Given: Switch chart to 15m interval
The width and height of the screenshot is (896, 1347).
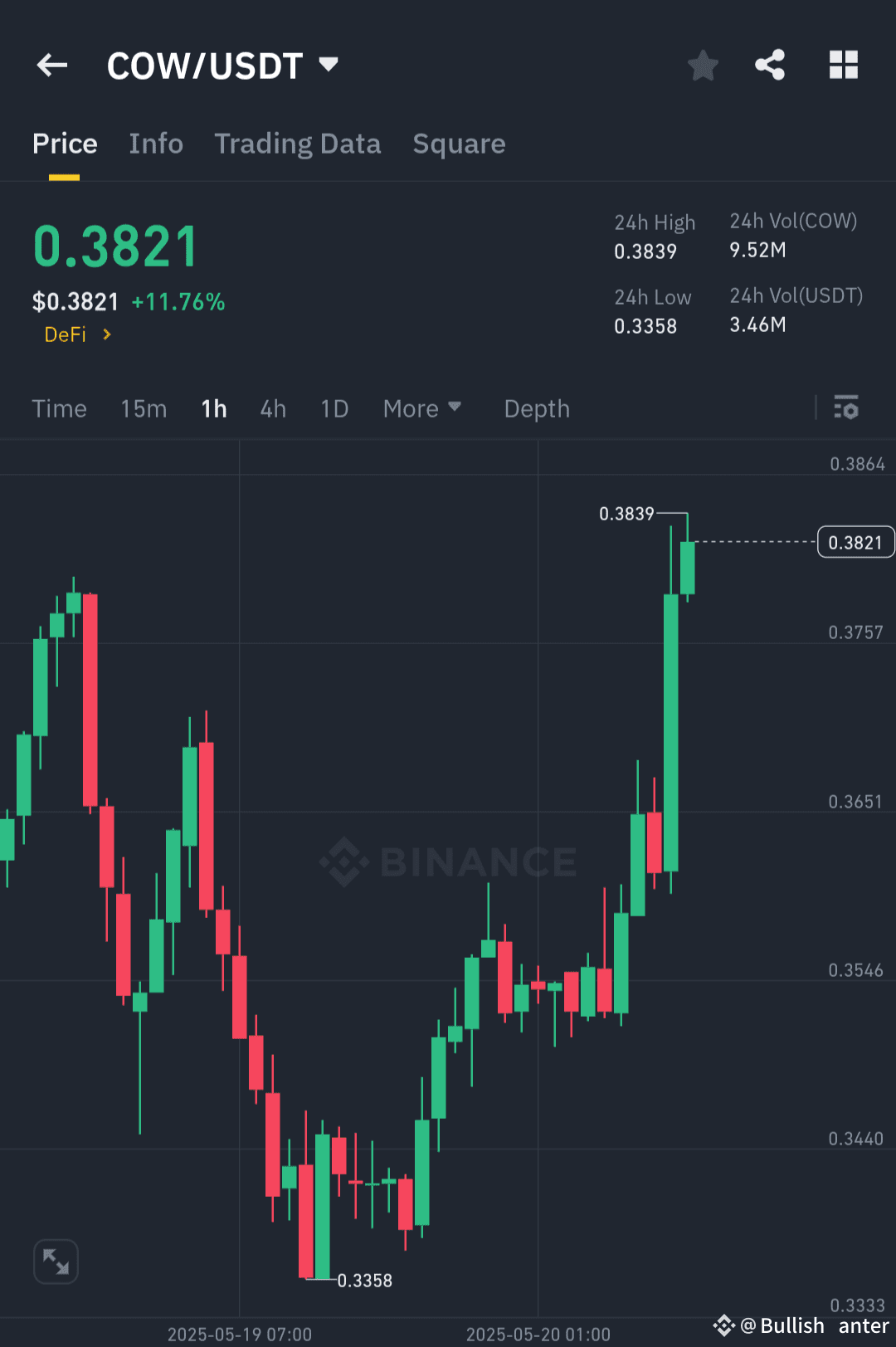Looking at the screenshot, I should [x=143, y=408].
